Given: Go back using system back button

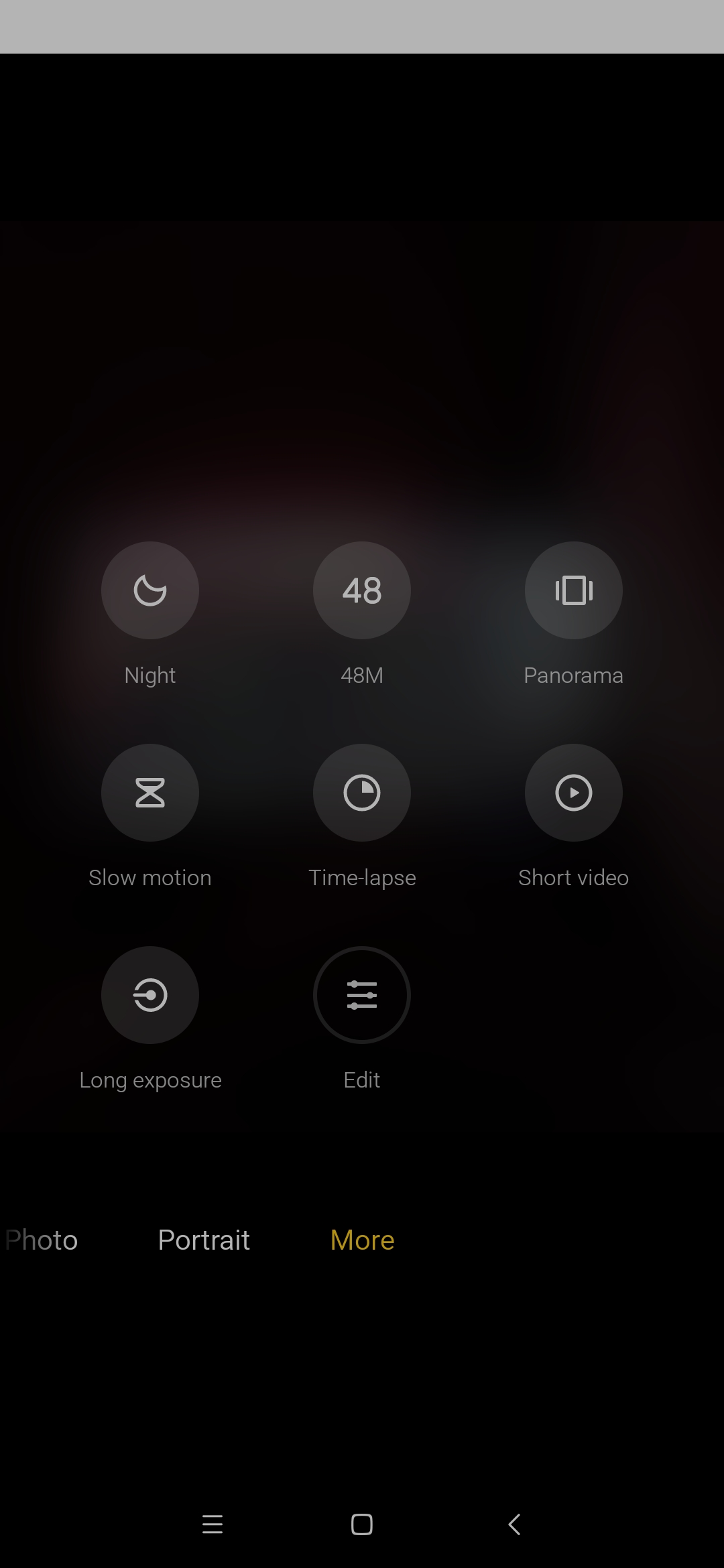Looking at the screenshot, I should coord(514,1524).
